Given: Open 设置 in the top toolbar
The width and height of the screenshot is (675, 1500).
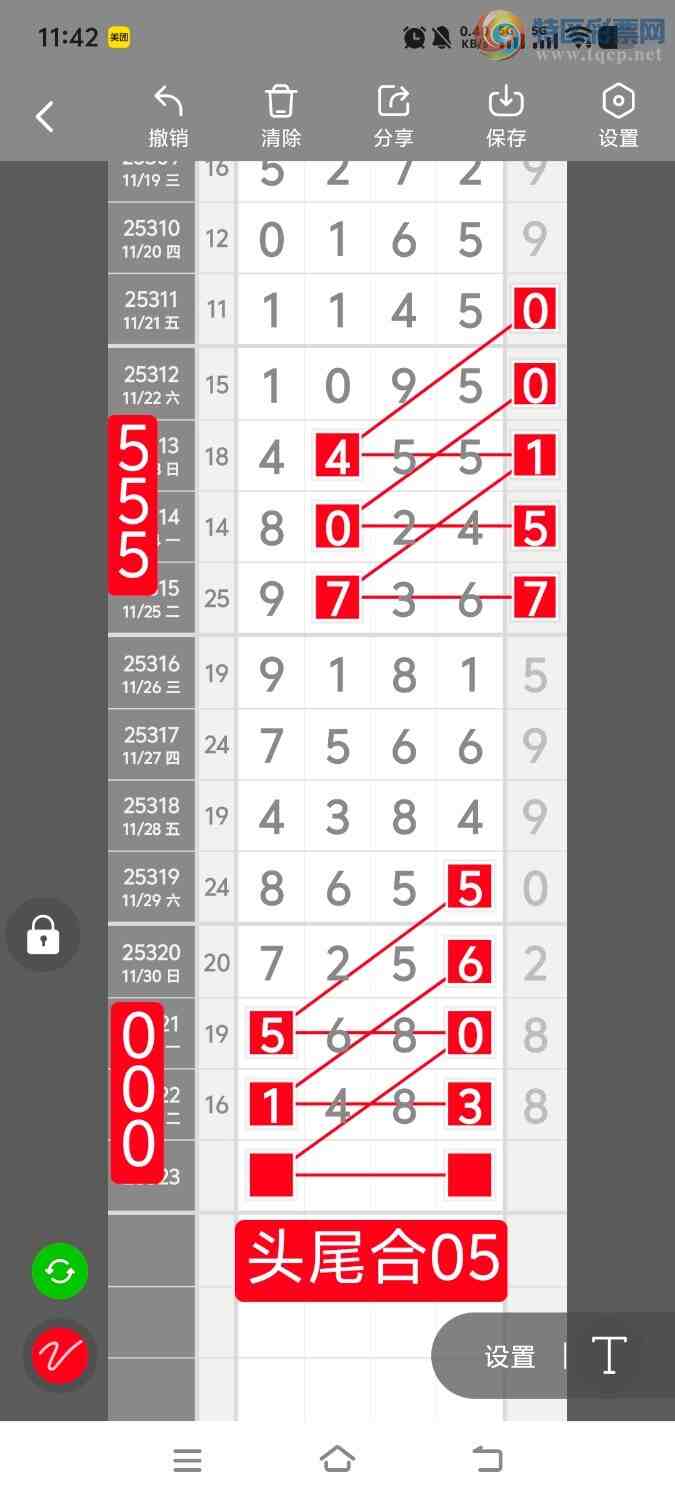Looking at the screenshot, I should 618,117.
